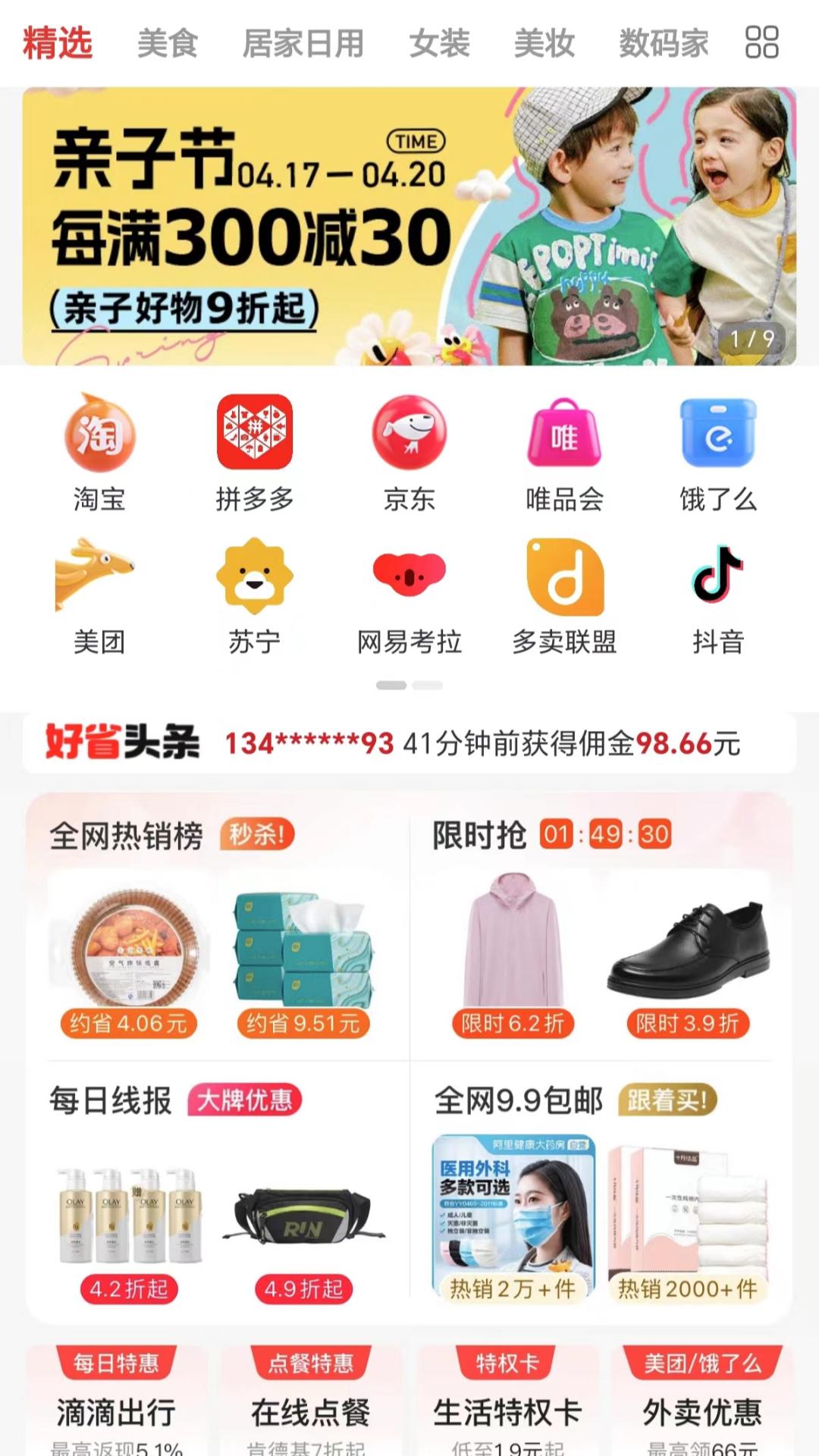The height and width of the screenshot is (1456, 819).
Task: Switch to the 美食 tab
Action: pos(167,43)
